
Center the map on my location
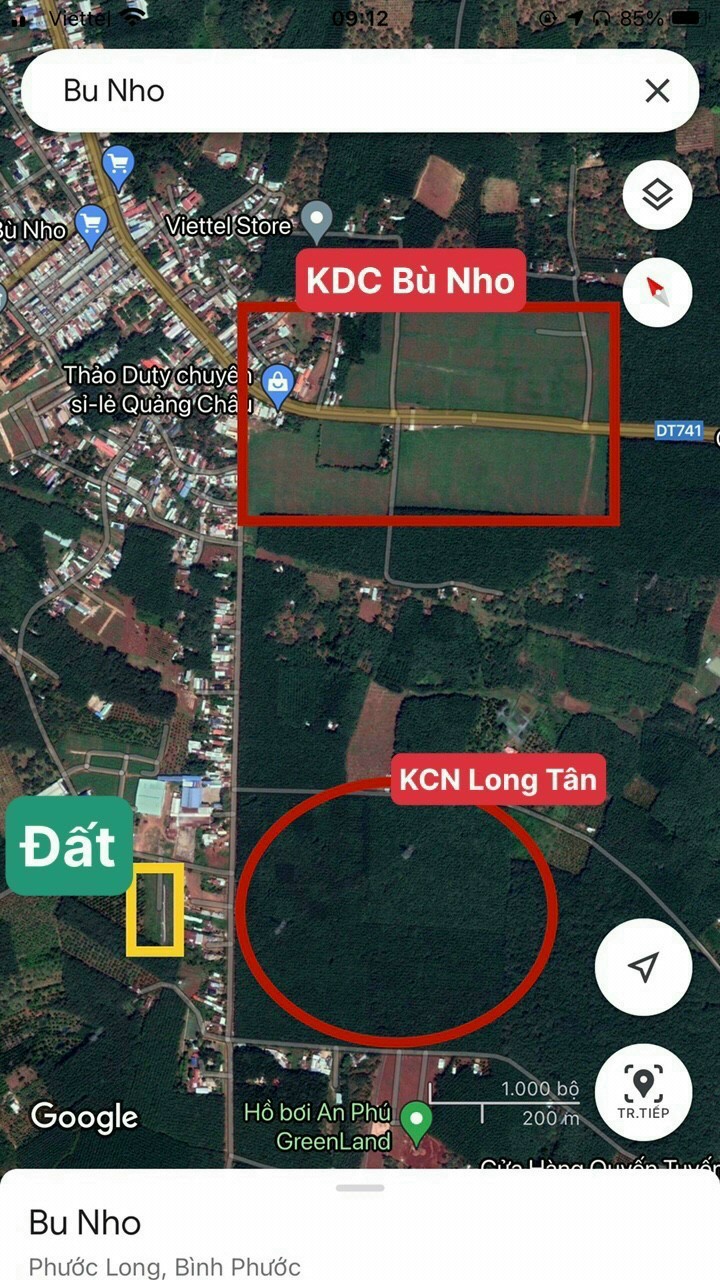click(x=643, y=967)
